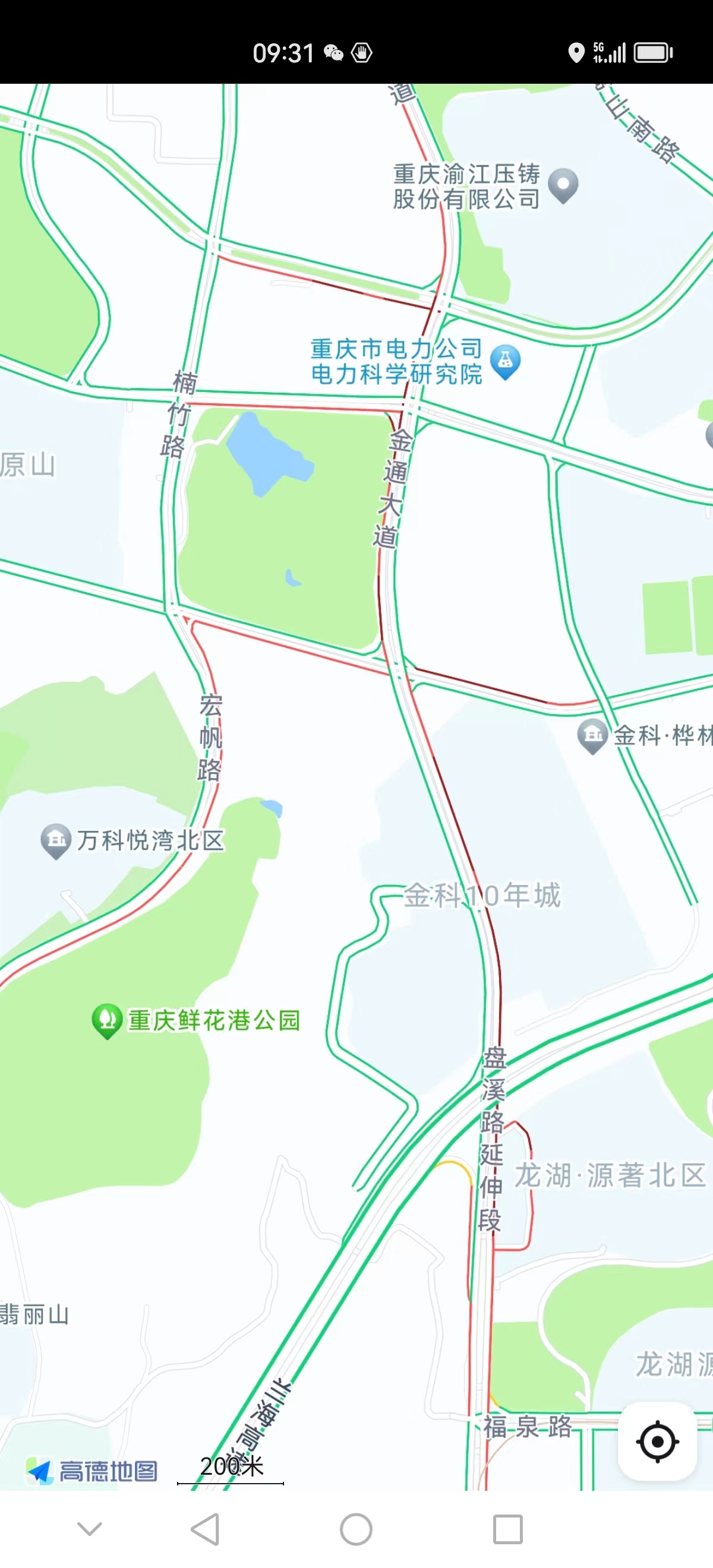
Task: Open the recent apps view
Action: tap(508, 1529)
